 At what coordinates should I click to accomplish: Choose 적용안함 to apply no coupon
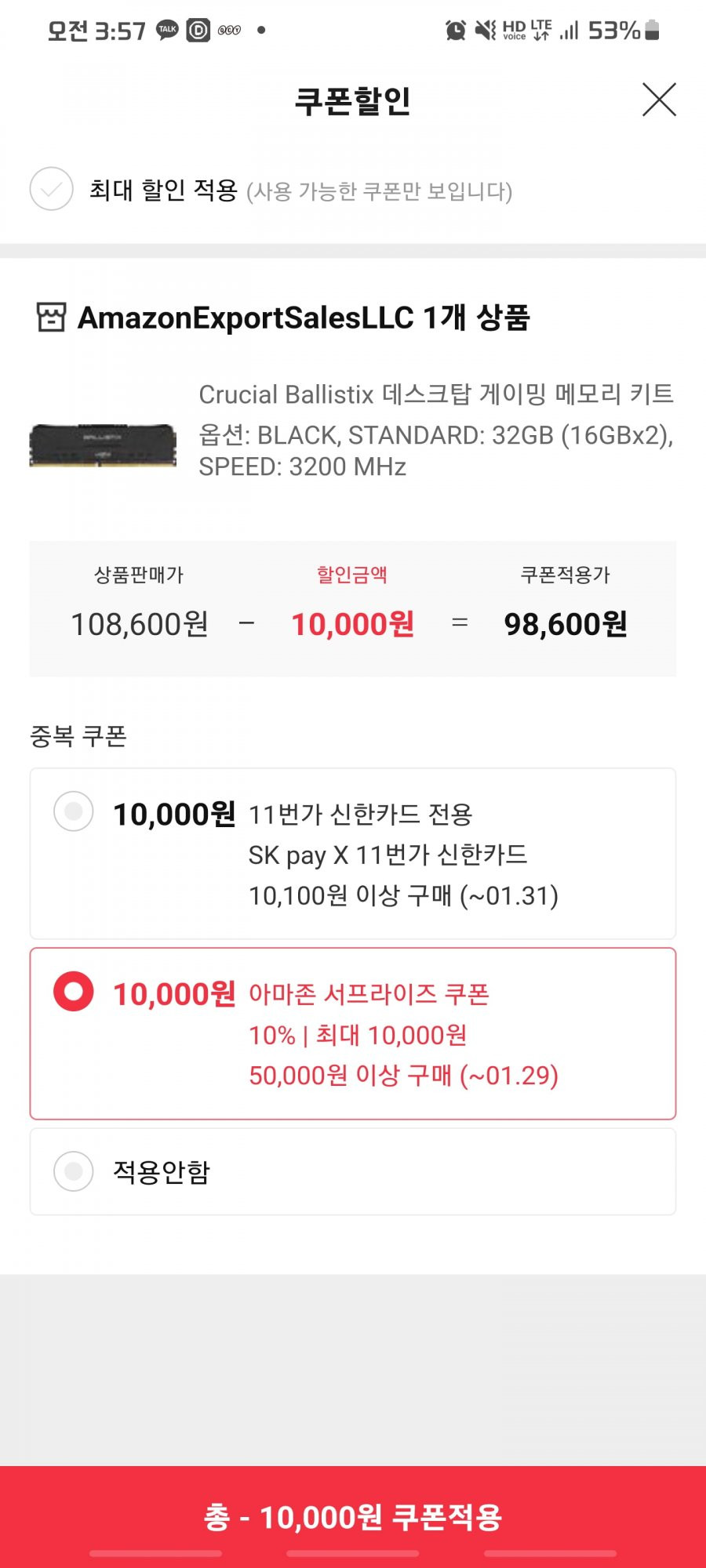pyautogui.click(x=74, y=1171)
